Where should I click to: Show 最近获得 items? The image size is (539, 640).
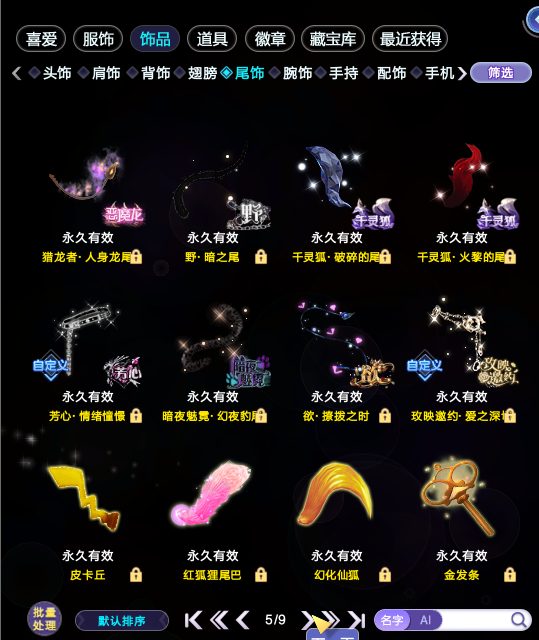coord(410,39)
